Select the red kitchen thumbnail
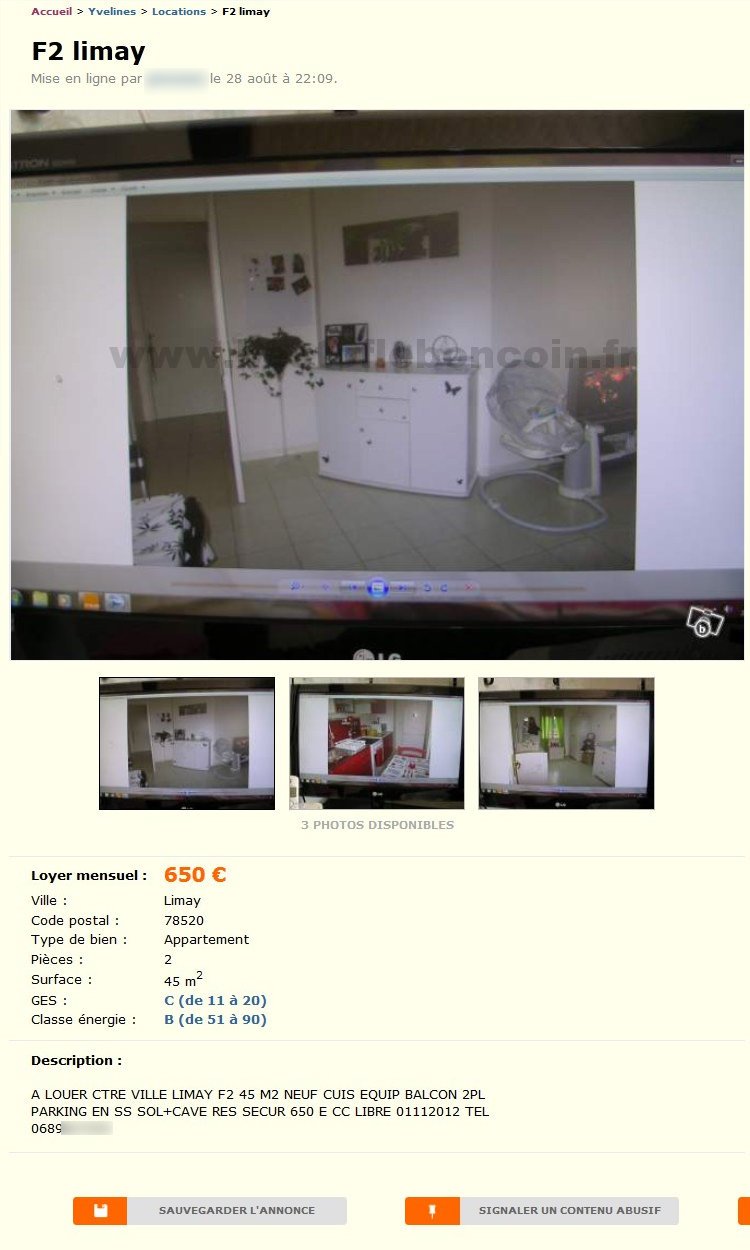The image size is (750, 1250). [377, 743]
